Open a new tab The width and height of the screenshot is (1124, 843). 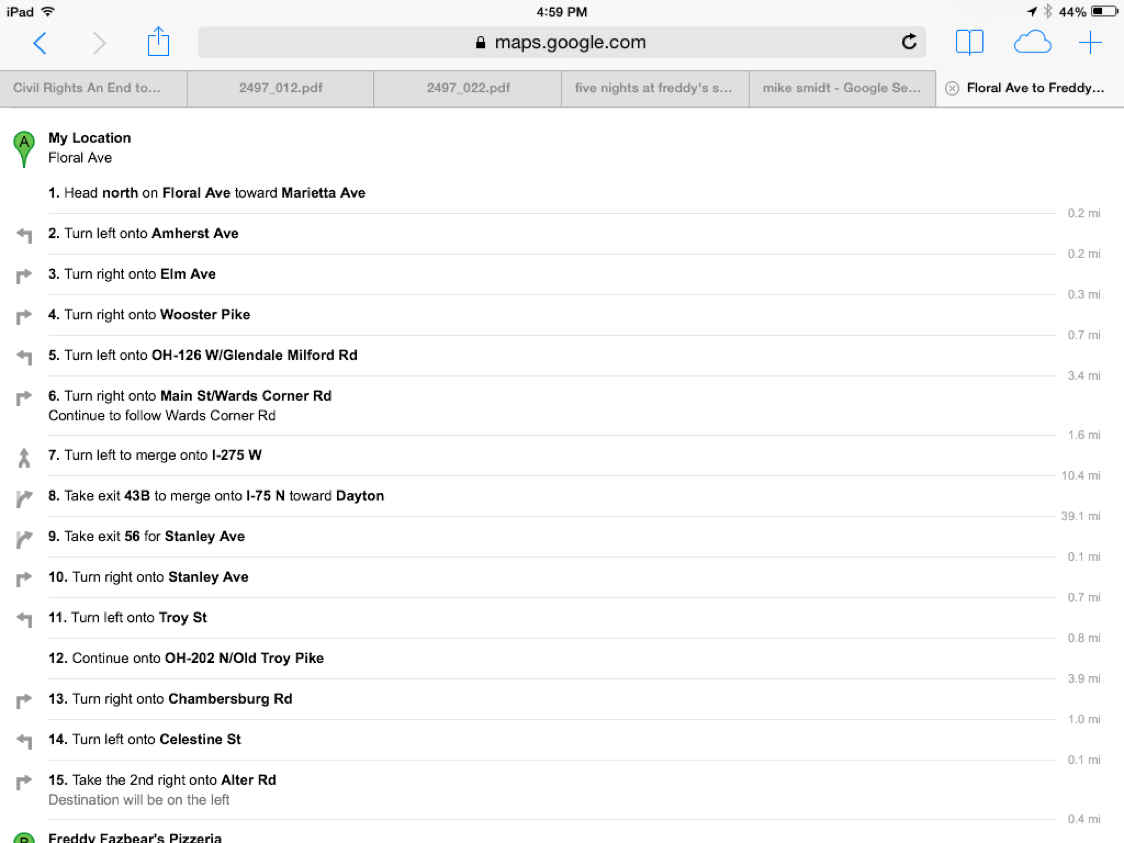click(1090, 42)
